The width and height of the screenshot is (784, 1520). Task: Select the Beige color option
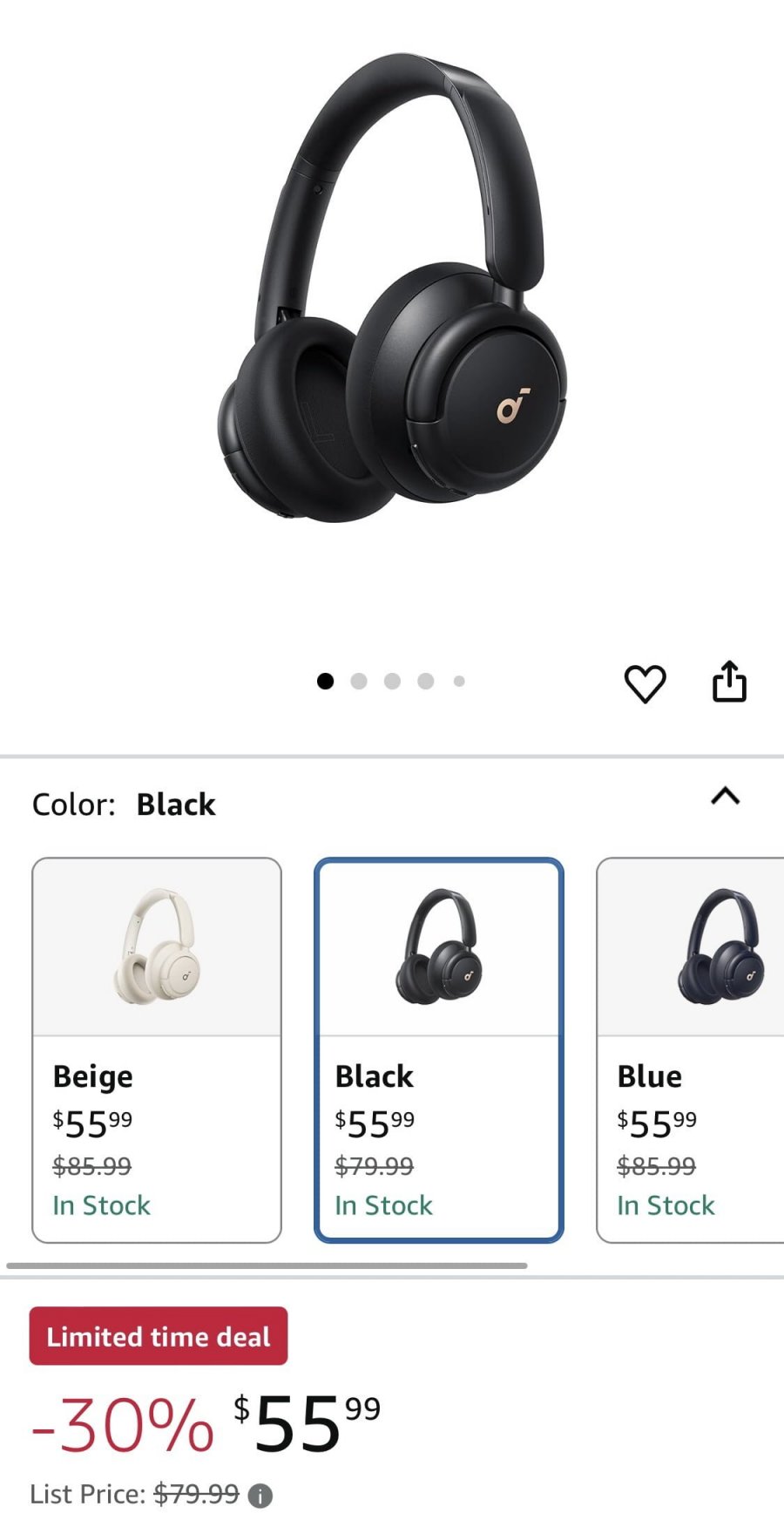157,1049
